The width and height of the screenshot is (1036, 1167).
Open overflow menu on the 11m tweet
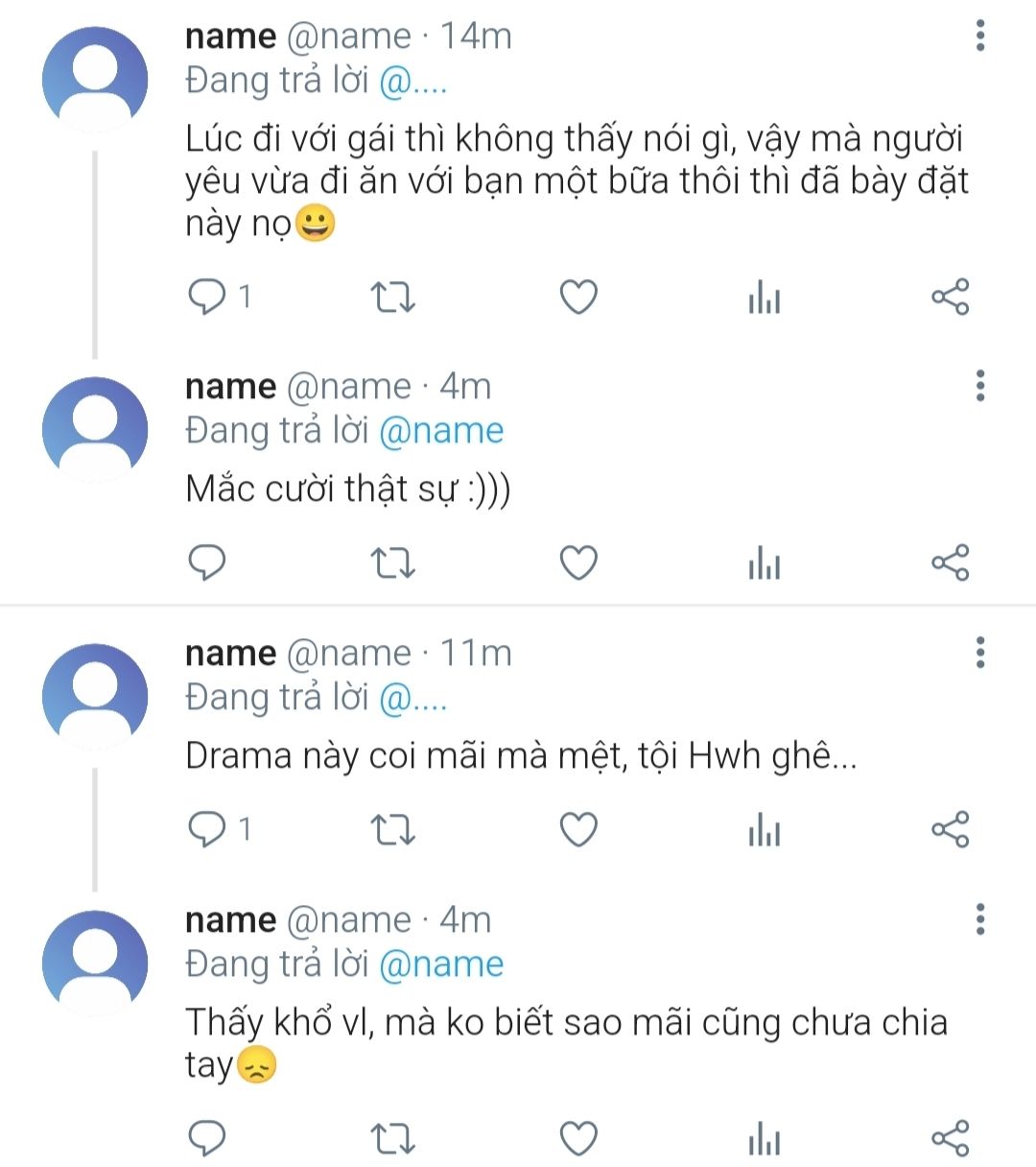click(979, 653)
